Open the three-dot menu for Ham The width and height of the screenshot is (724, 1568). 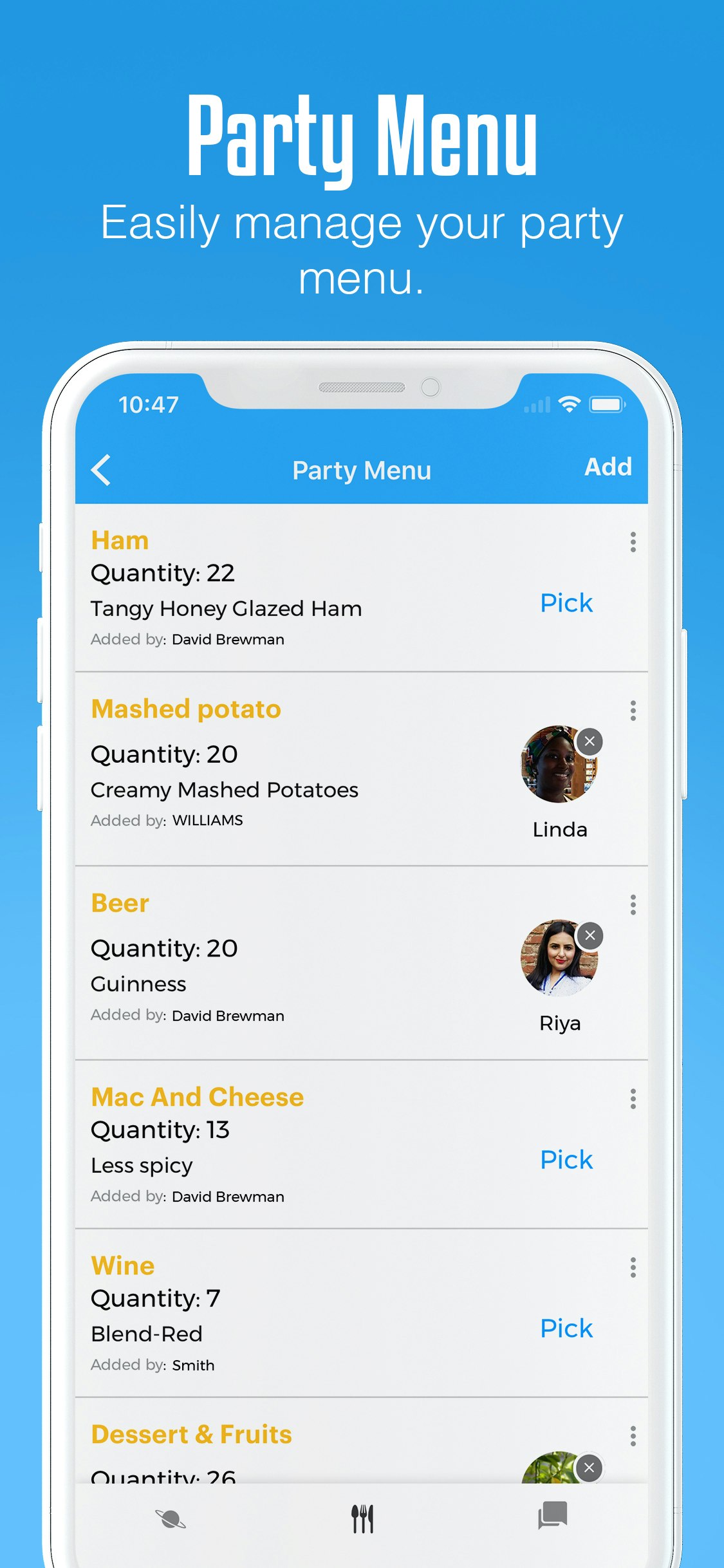click(x=633, y=543)
